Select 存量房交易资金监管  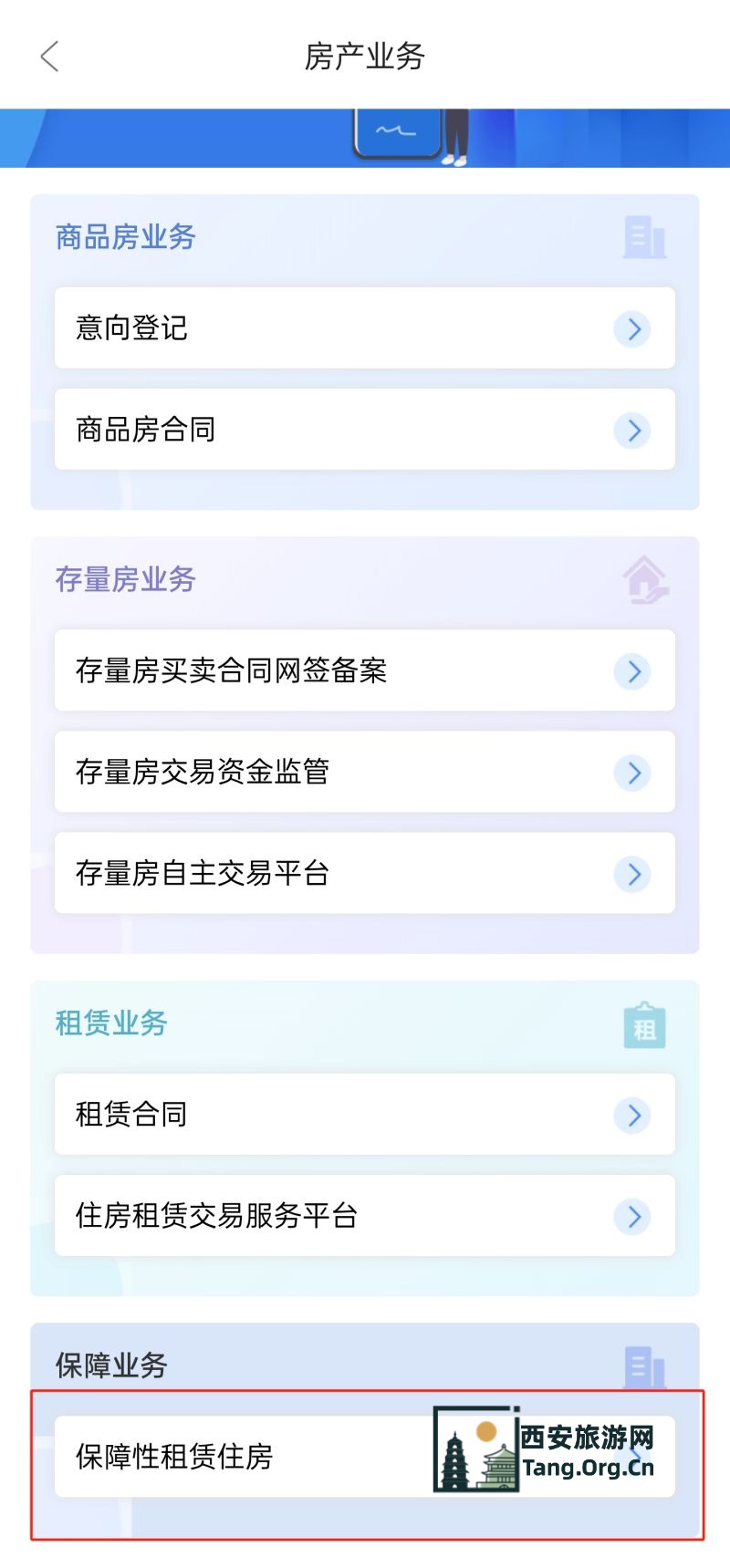click(x=365, y=772)
